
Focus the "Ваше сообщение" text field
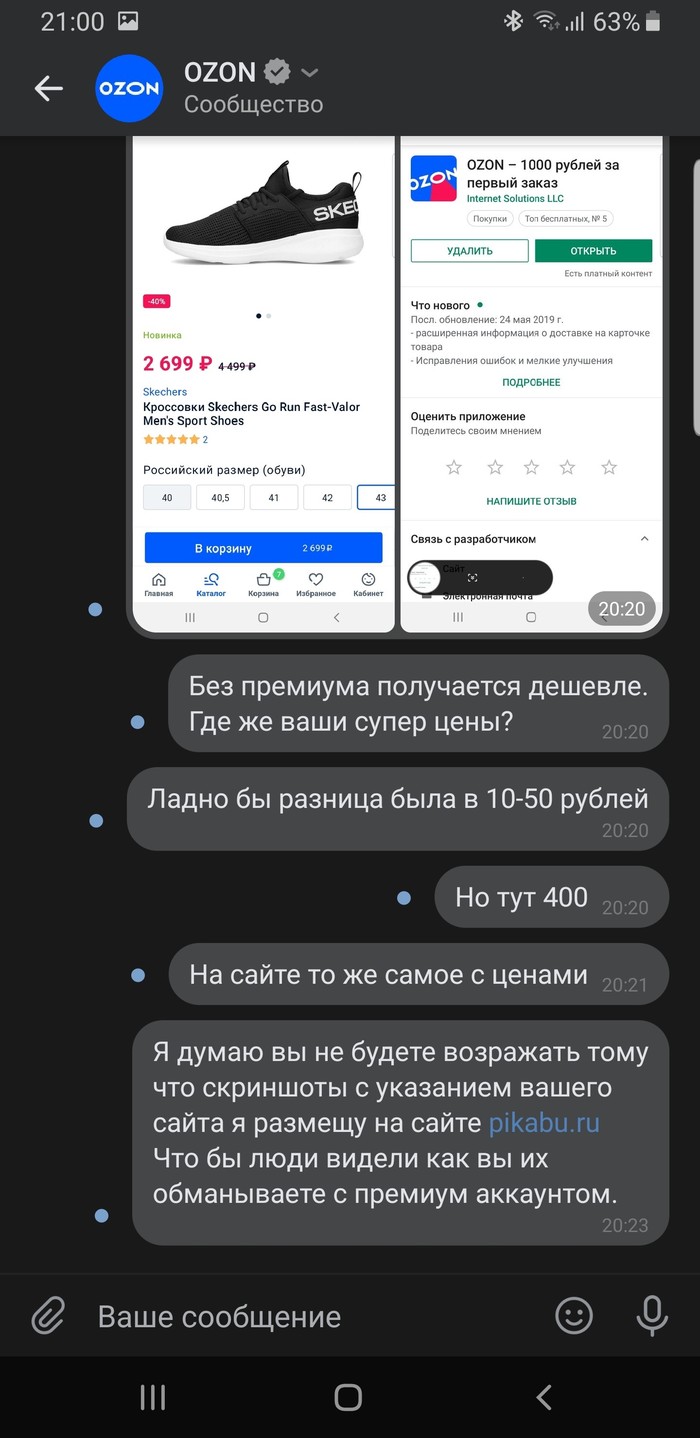(x=300, y=1316)
